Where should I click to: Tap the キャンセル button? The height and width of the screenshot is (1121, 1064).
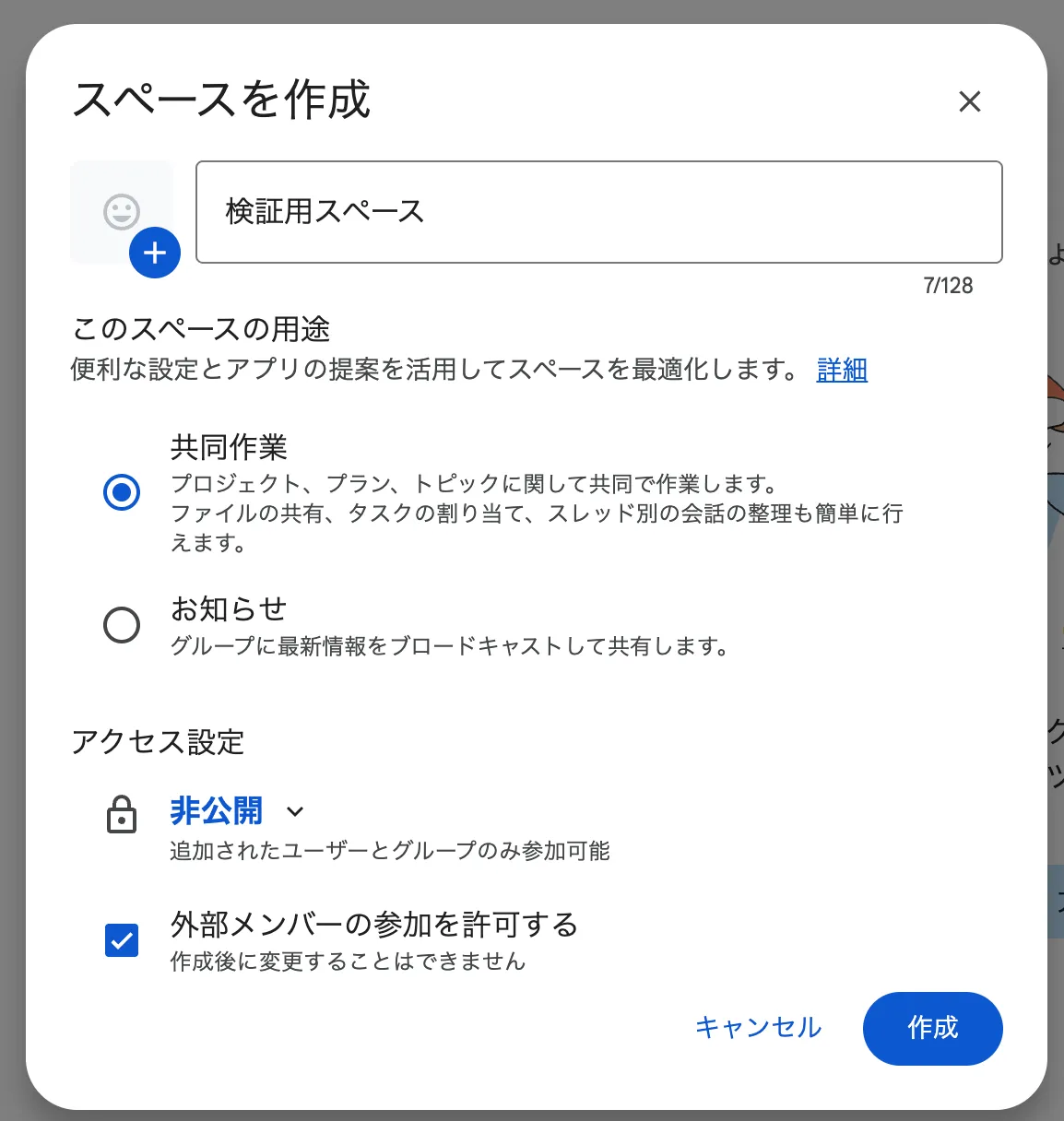pyautogui.click(x=758, y=1028)
